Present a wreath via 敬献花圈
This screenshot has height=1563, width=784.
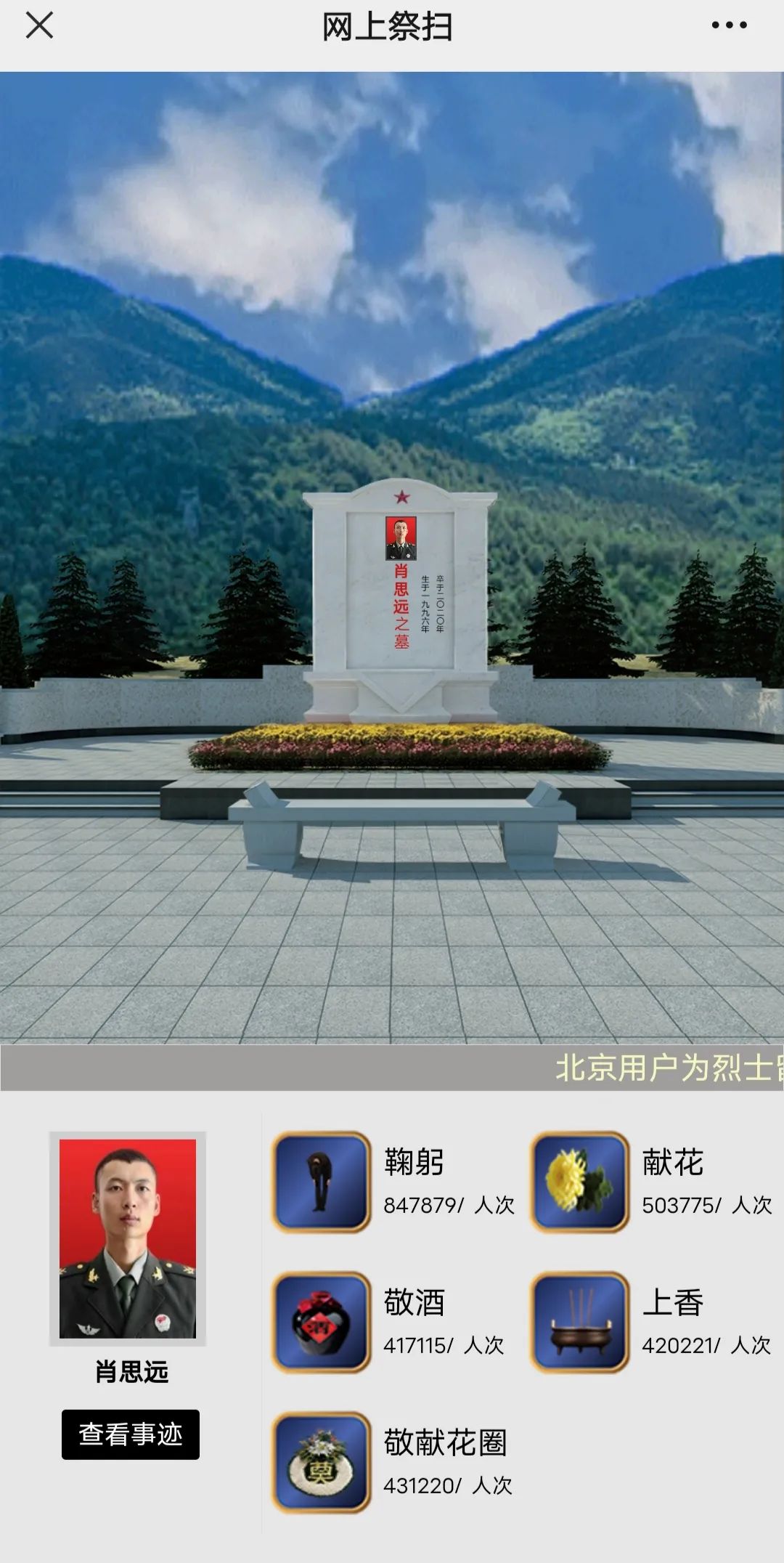322,1461
